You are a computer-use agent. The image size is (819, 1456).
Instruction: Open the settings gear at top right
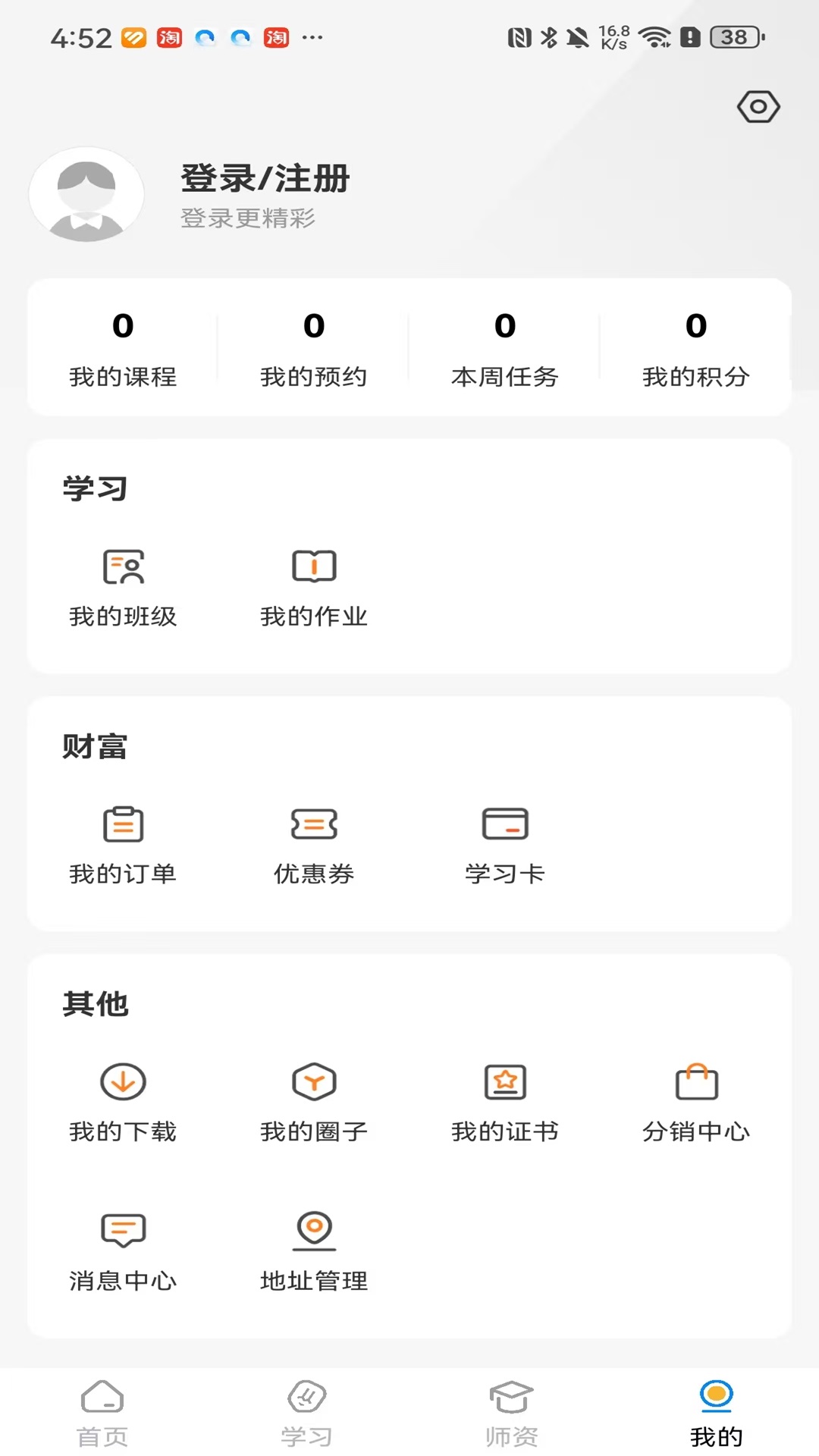(x=758, y=107)
